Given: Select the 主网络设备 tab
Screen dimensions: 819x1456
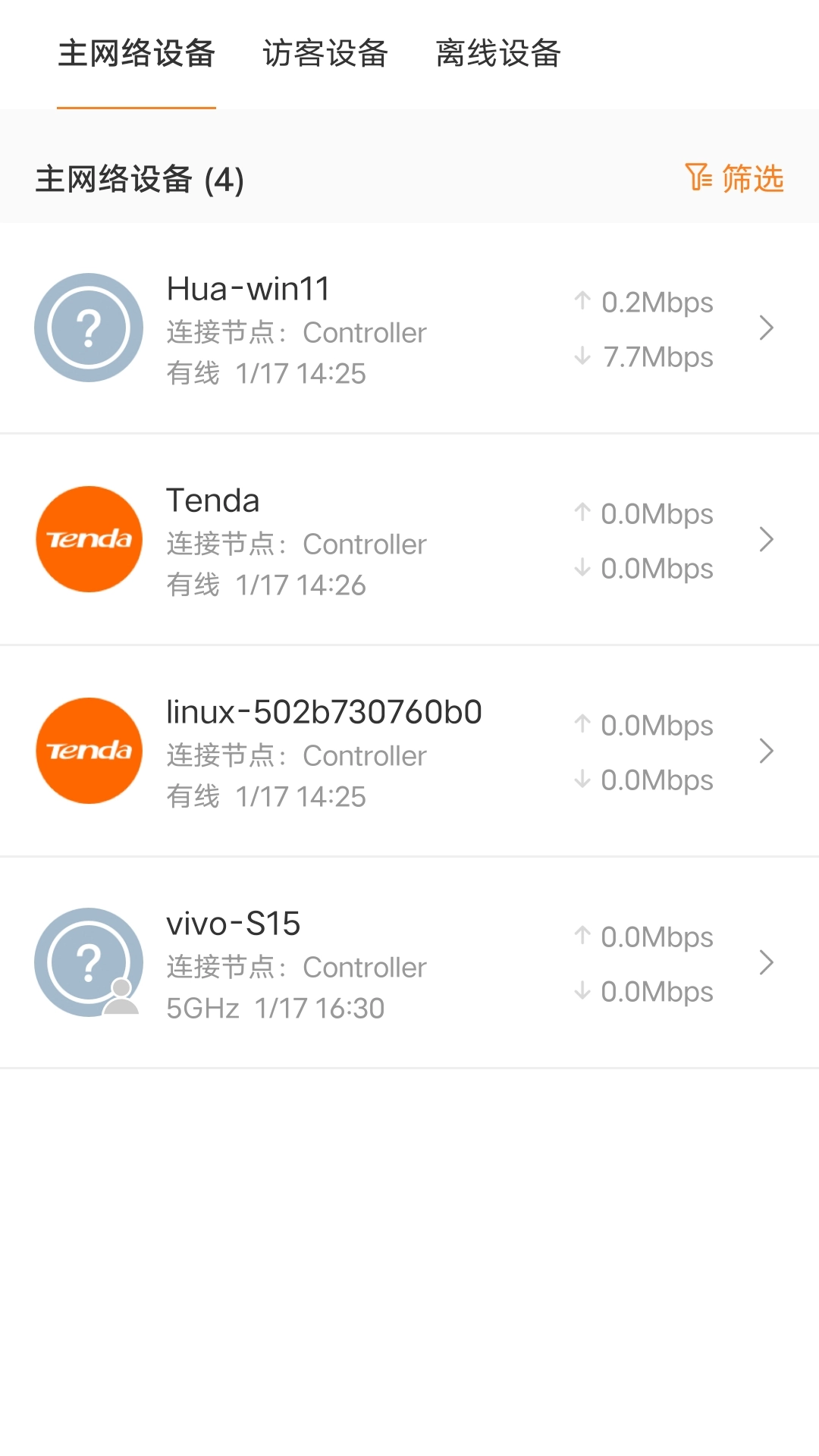Looking at the screenshot, I should [x=136, y=53].
